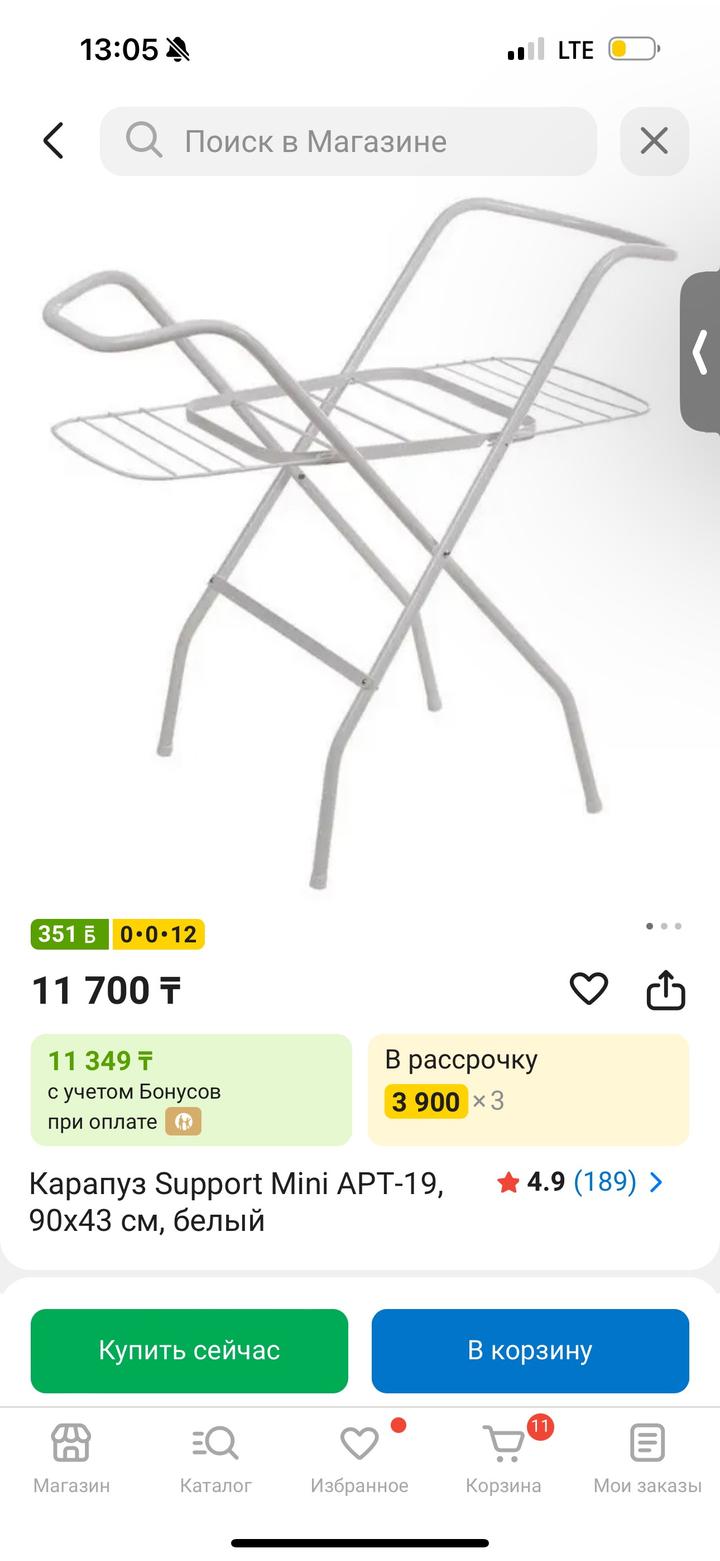Switch to the Магазин tab
The height and width of the screenshot is (1561, 720).
click(71, 1460)
